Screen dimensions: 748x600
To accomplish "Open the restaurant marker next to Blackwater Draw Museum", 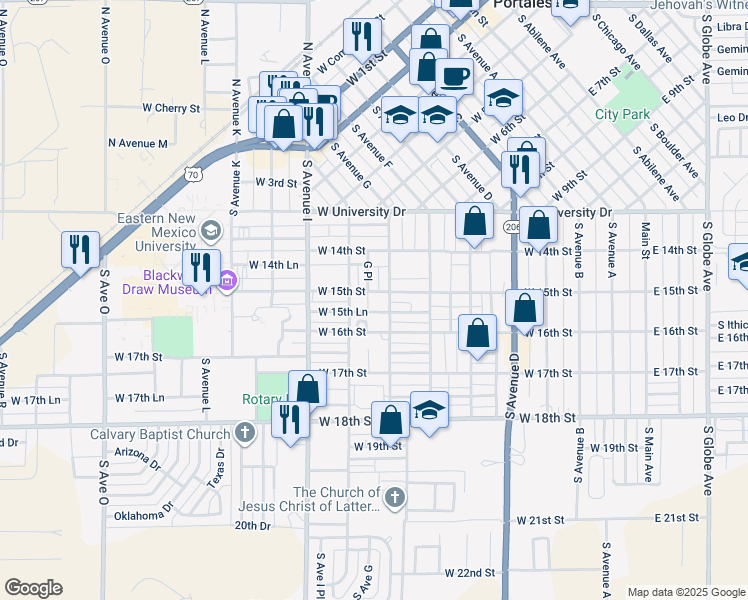I will coord(201,268).
